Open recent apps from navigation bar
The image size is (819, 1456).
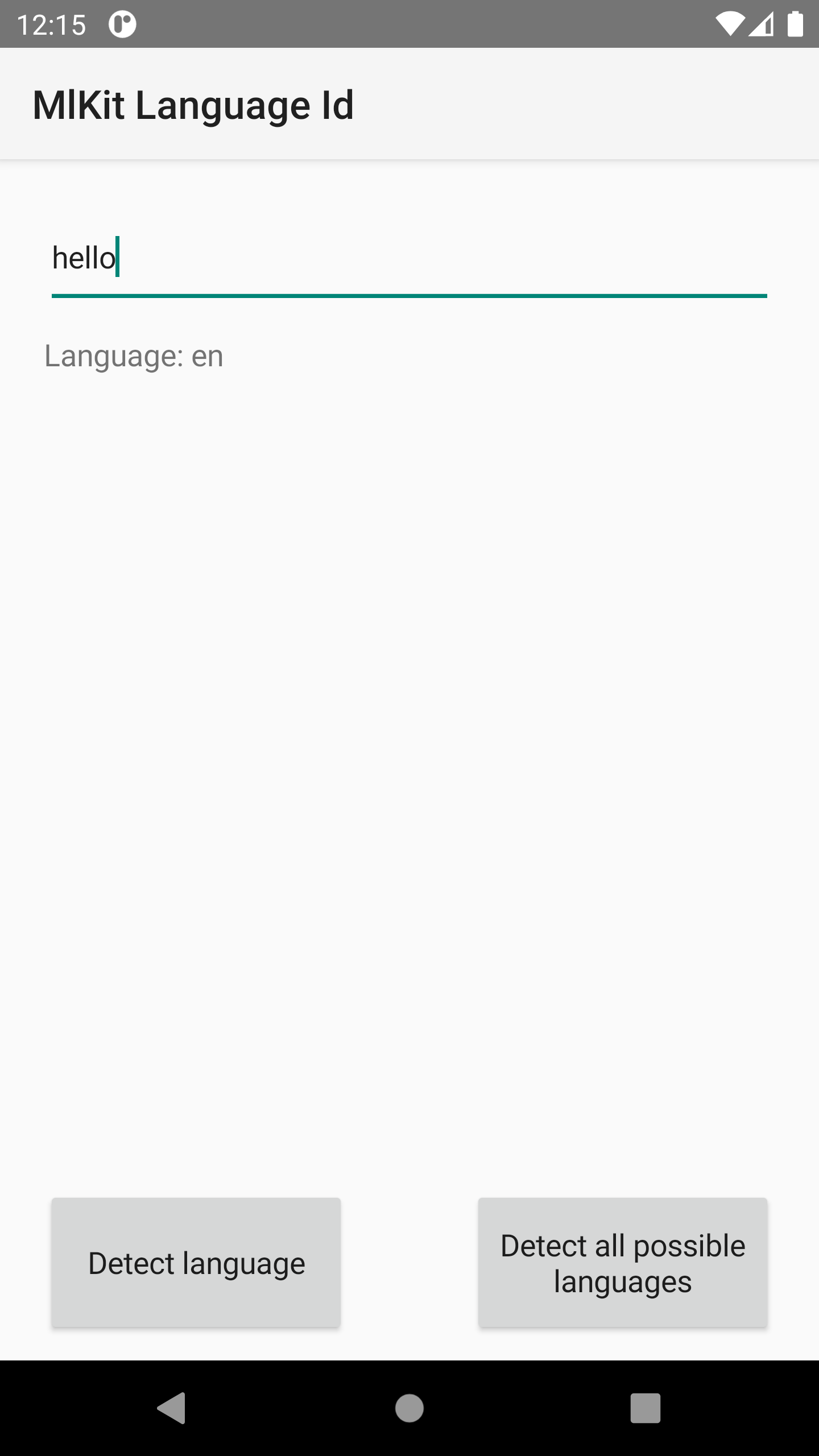click(x=645, y=1408)
